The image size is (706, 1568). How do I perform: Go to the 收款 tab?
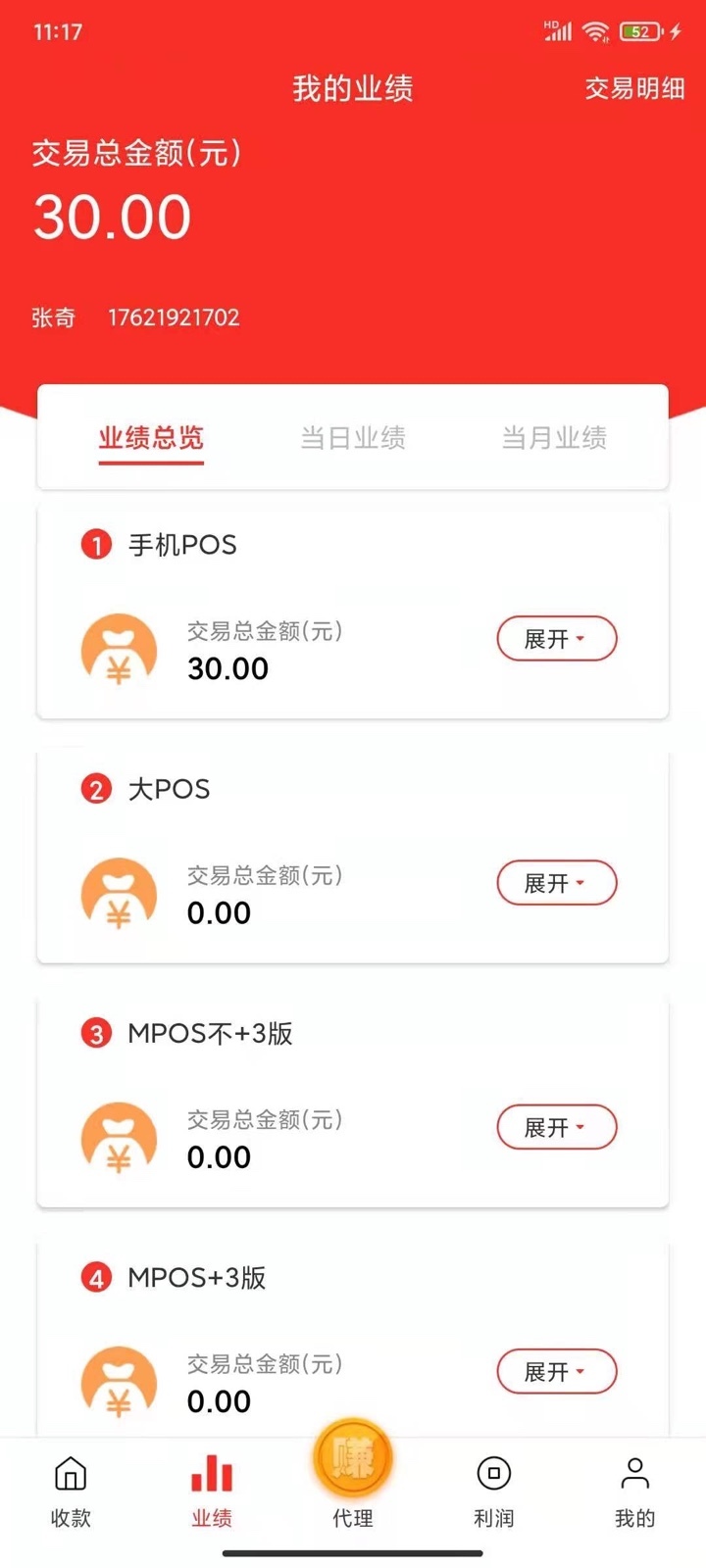tap(71, 1492)
